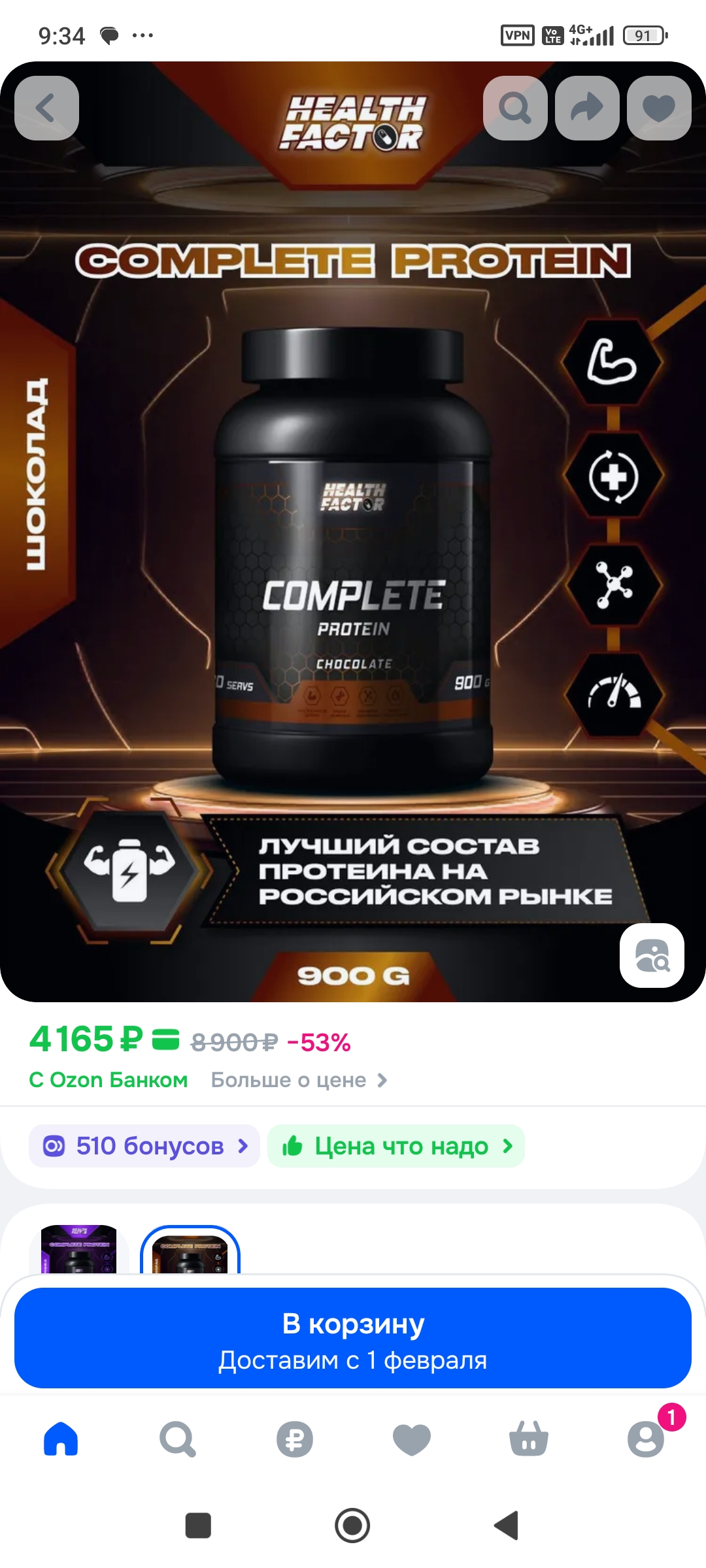Open the ruble finance tab
Viewport: 706px width, 1568px height.
(294, 1439)
